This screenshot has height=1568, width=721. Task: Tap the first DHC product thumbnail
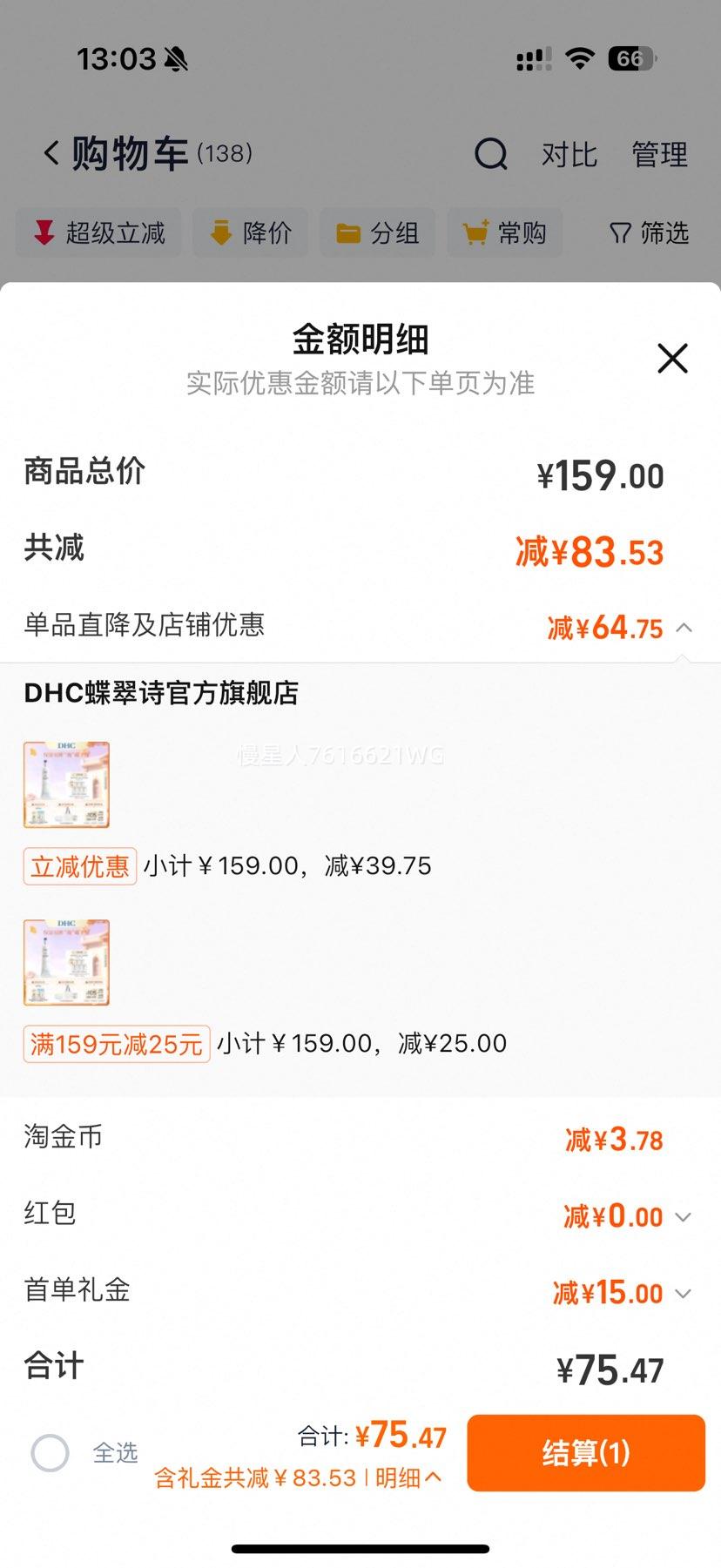(66, 784)
